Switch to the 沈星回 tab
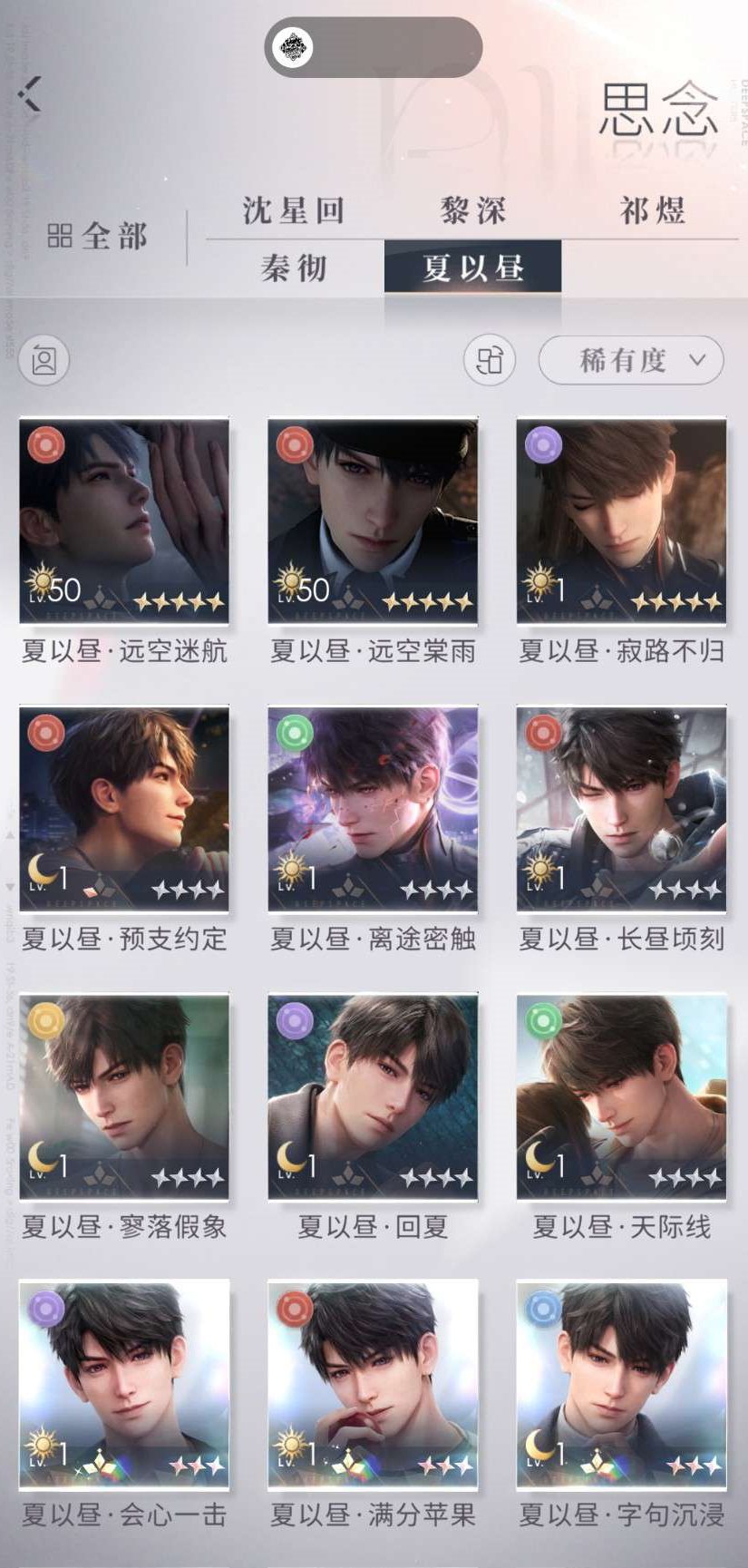This screenshot has height=1568, width=748. (x=293, y=211)
